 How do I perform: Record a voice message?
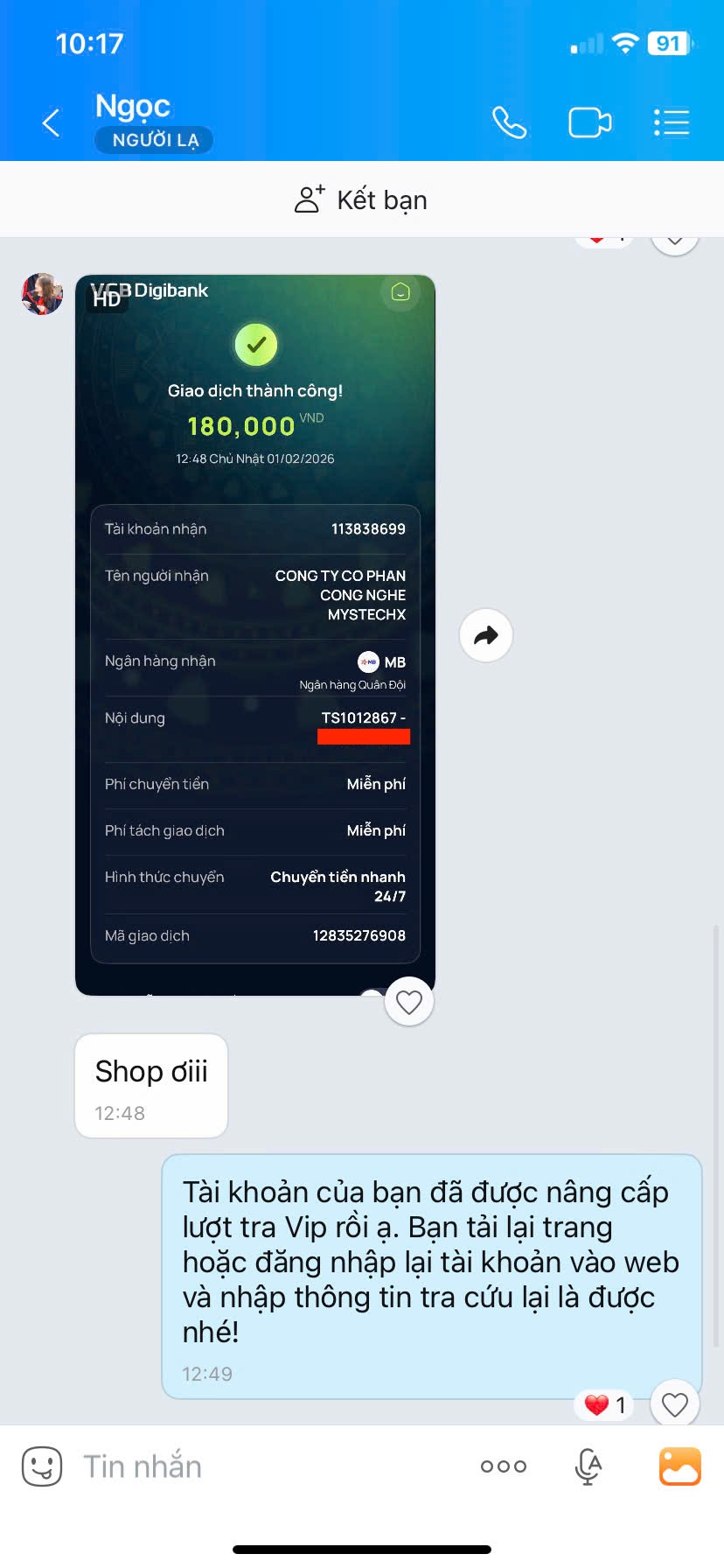(588, 1466)
